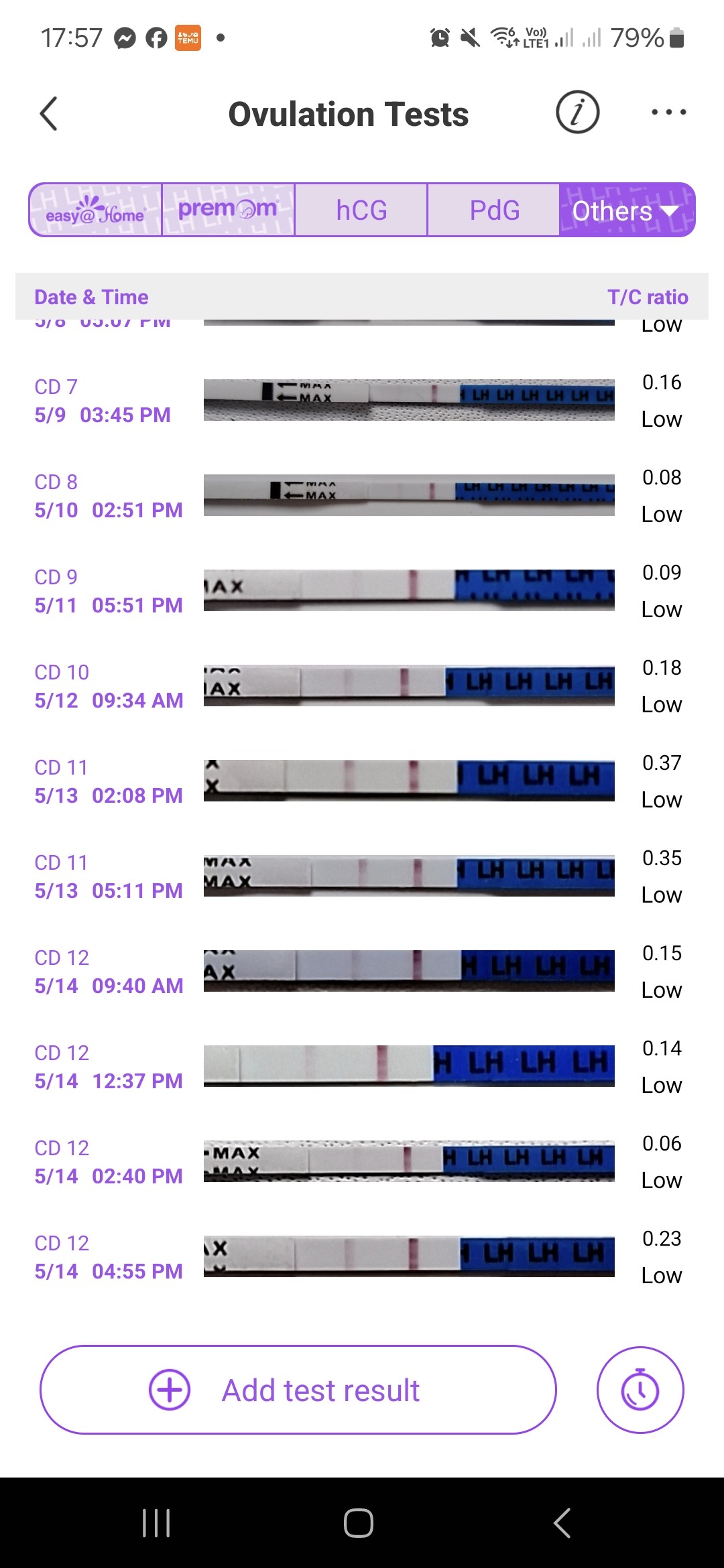Select the PdG tab
Viewport: 724px width, 1568px height.
494,210
